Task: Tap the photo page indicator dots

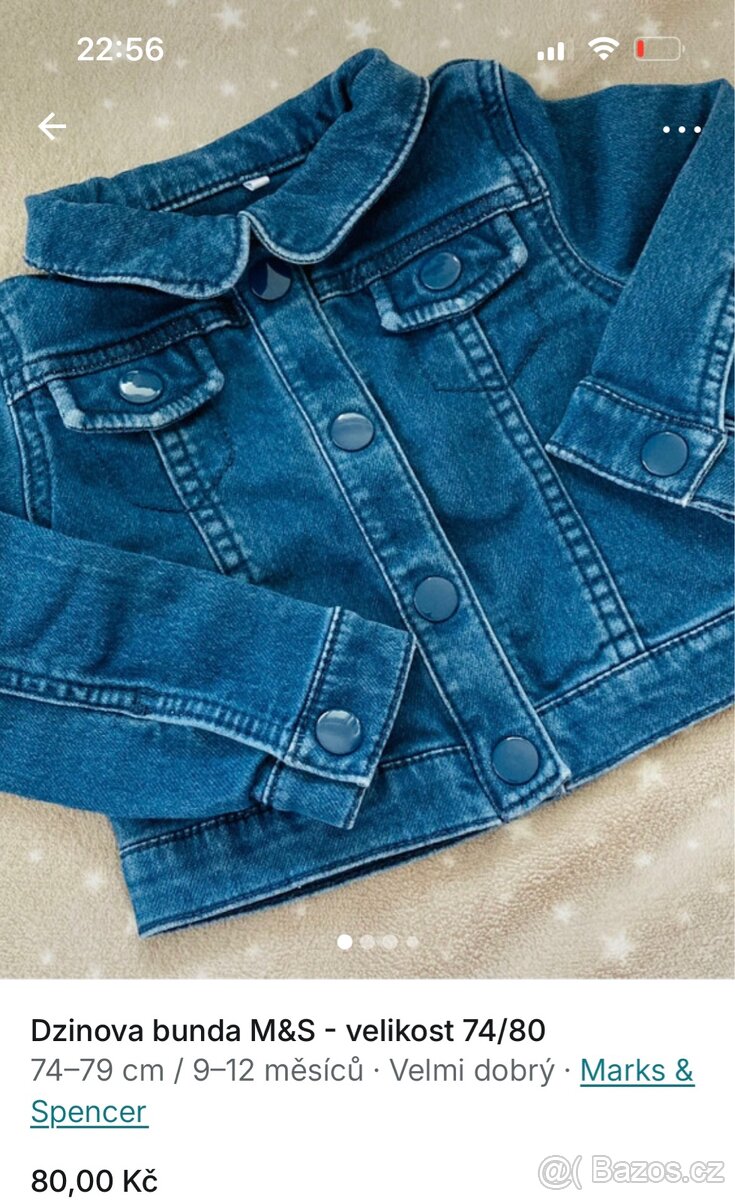Action: [378, 941]
